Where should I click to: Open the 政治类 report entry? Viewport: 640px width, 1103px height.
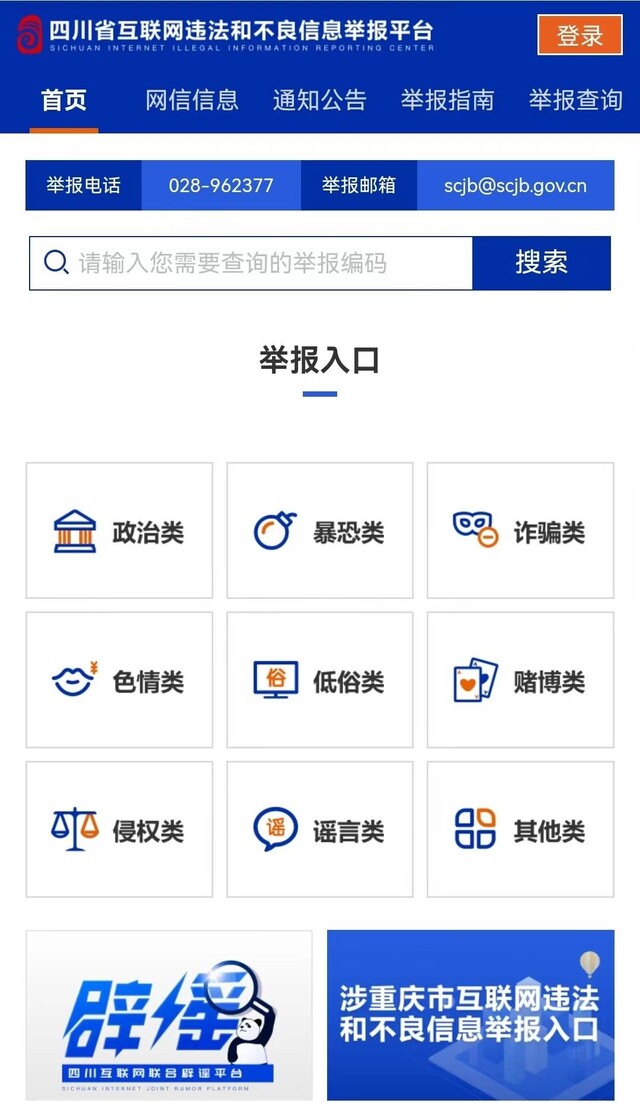point(119,531)
